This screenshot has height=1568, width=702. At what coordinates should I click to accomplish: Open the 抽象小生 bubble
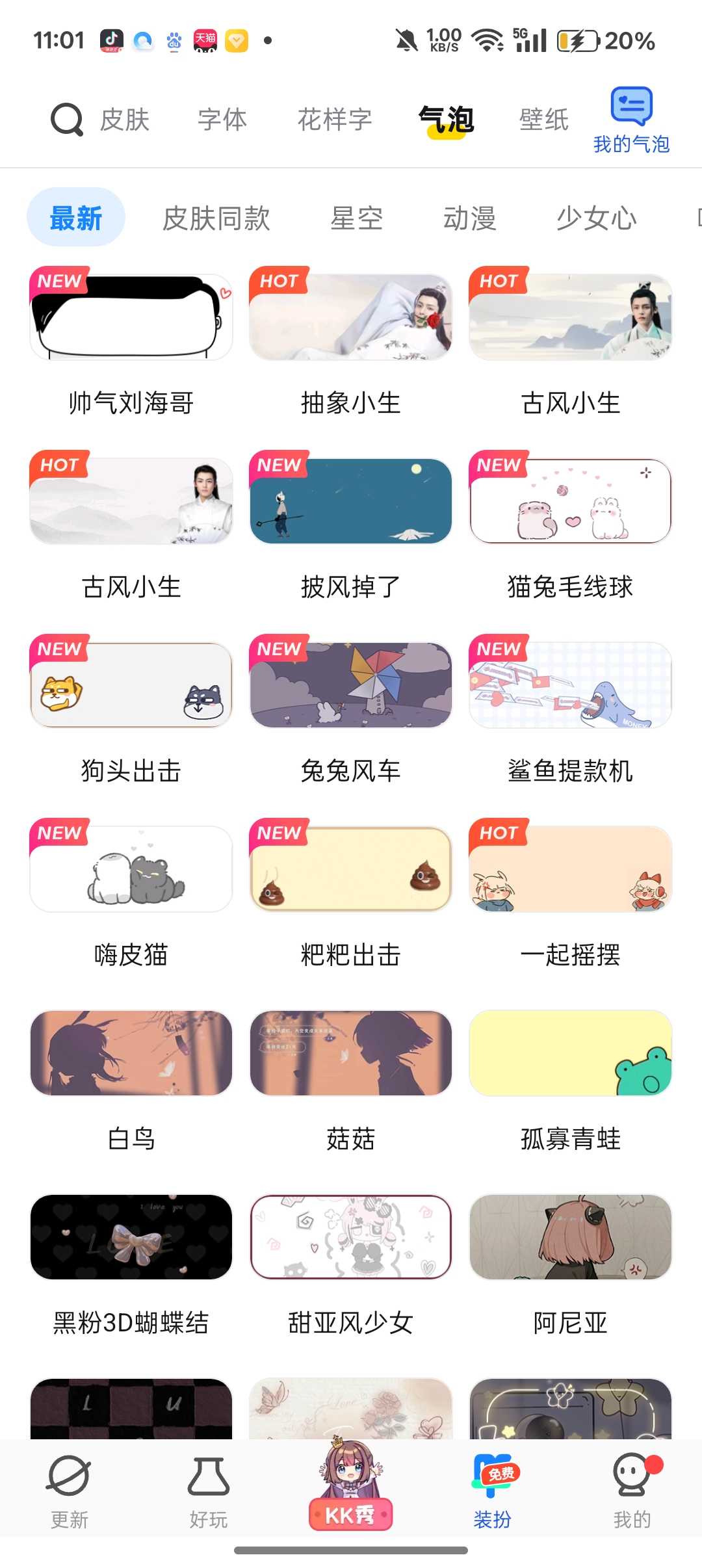tap(351, 318)
